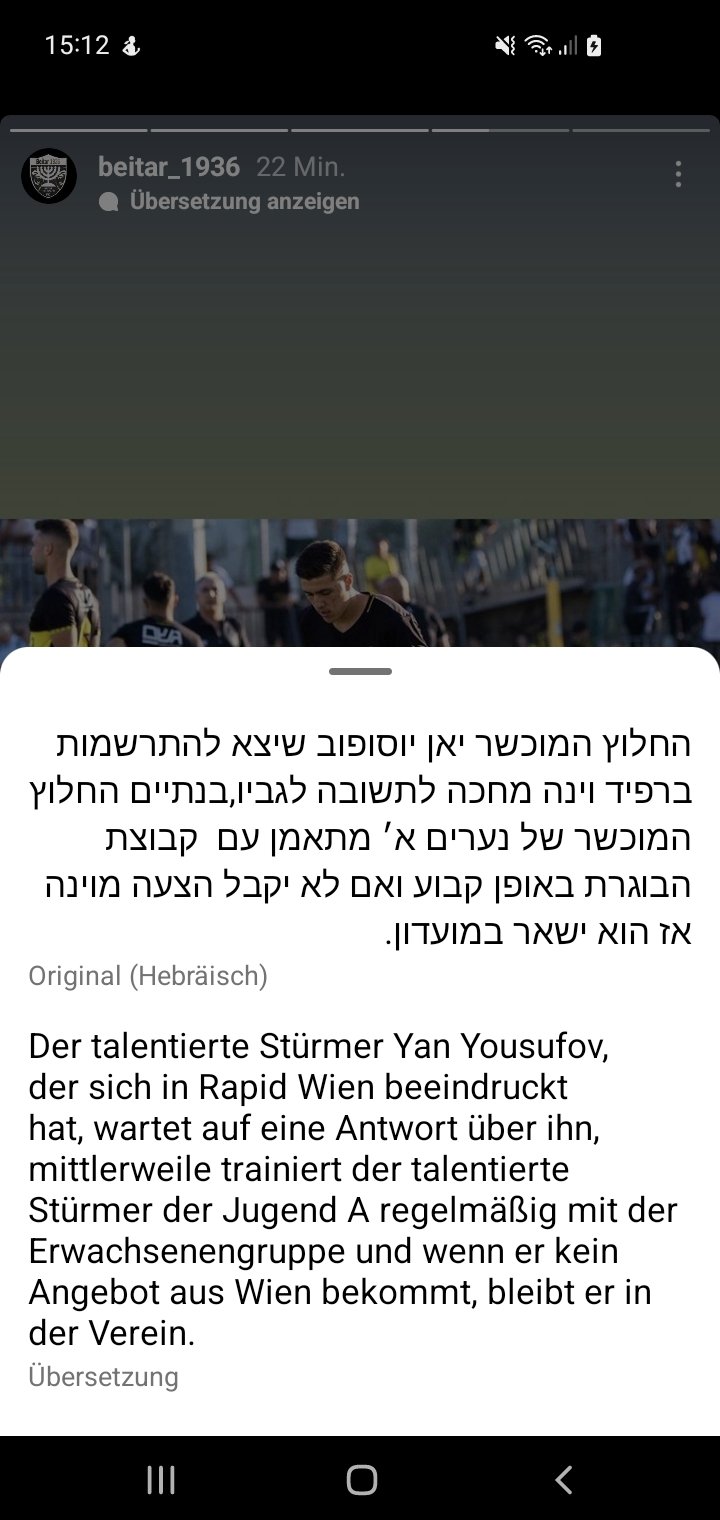The image size is (720, 1520).
Task: Go back with the system back button
Action: 563,1479
